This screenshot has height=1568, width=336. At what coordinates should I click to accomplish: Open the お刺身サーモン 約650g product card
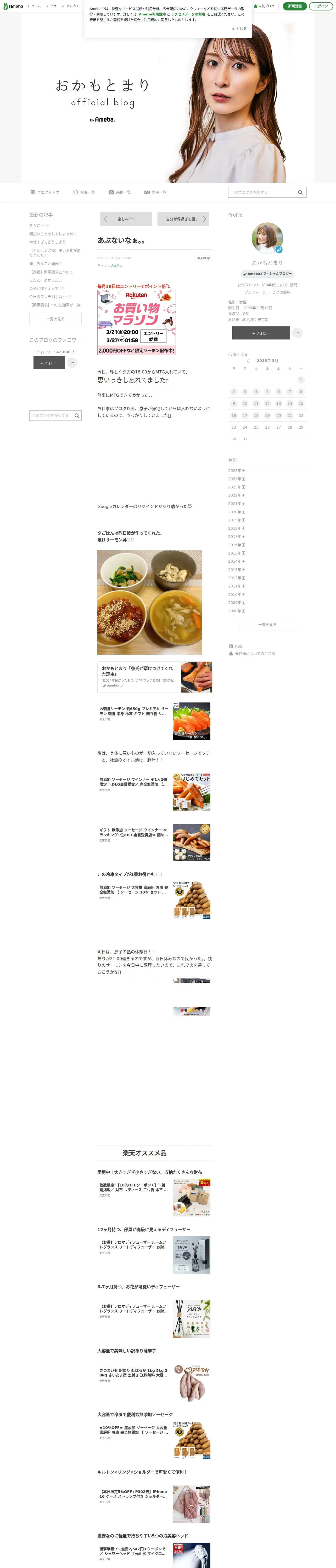[155, 721]
